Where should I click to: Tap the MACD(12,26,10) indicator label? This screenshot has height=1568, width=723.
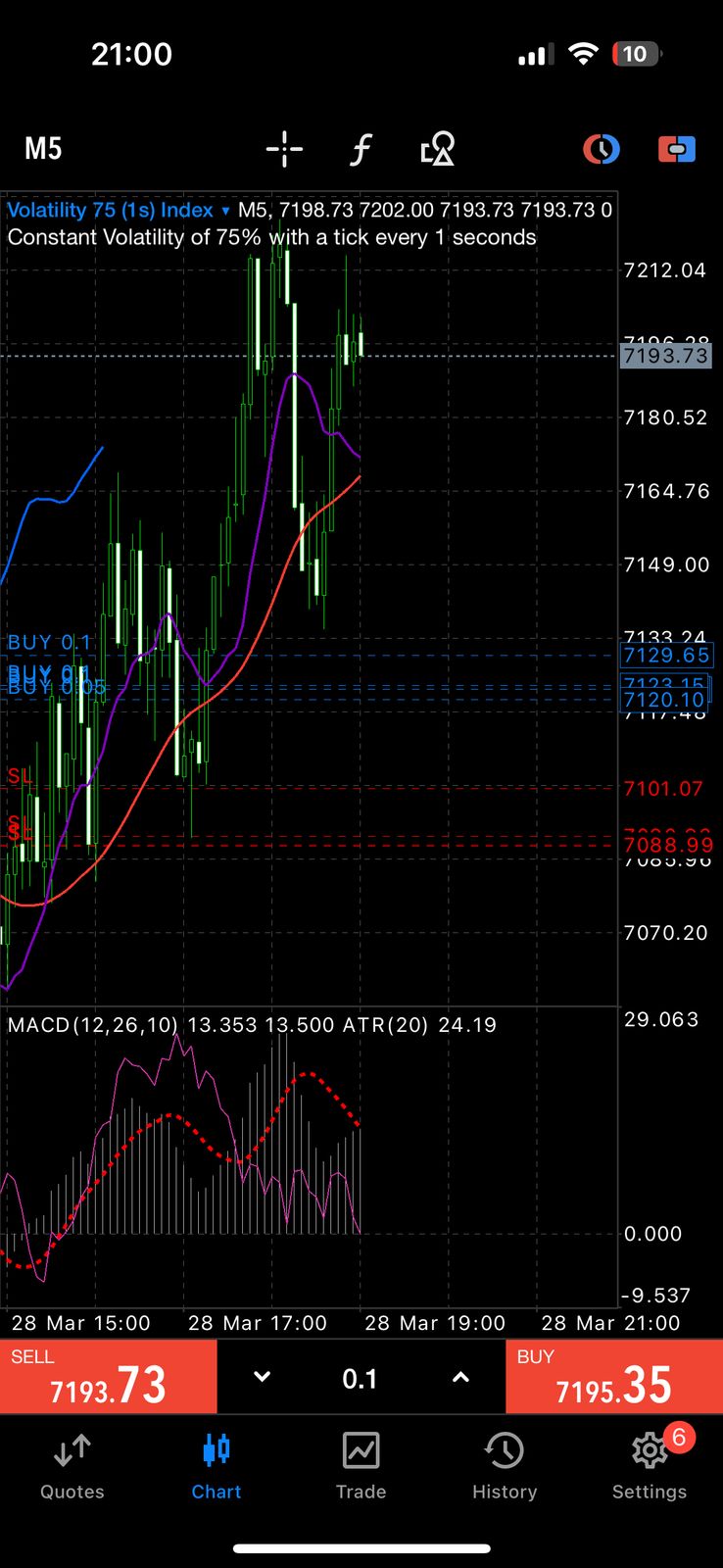tap(93, 1025)
